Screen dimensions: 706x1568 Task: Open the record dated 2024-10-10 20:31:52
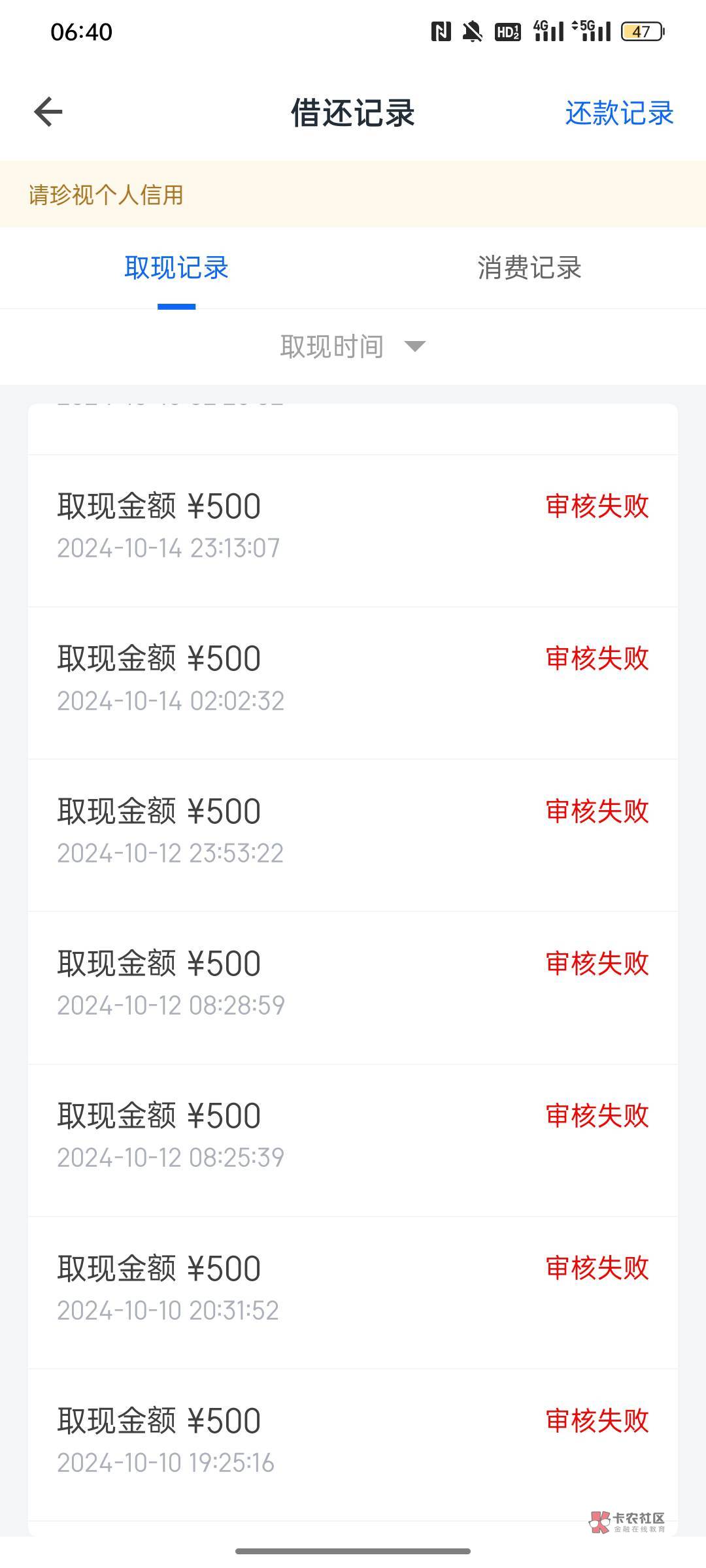(x=353, y=1289)
